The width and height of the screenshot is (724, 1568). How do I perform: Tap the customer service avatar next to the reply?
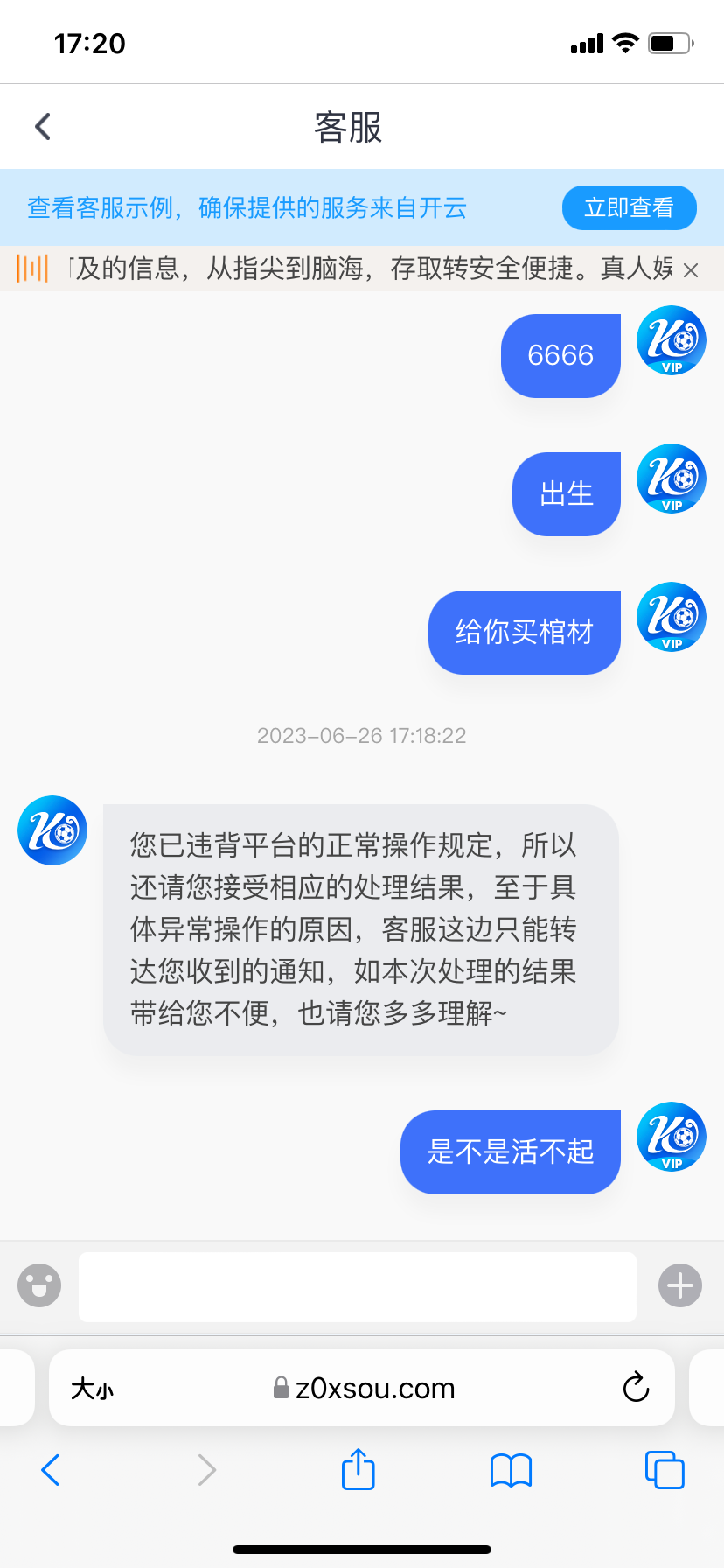52,829
